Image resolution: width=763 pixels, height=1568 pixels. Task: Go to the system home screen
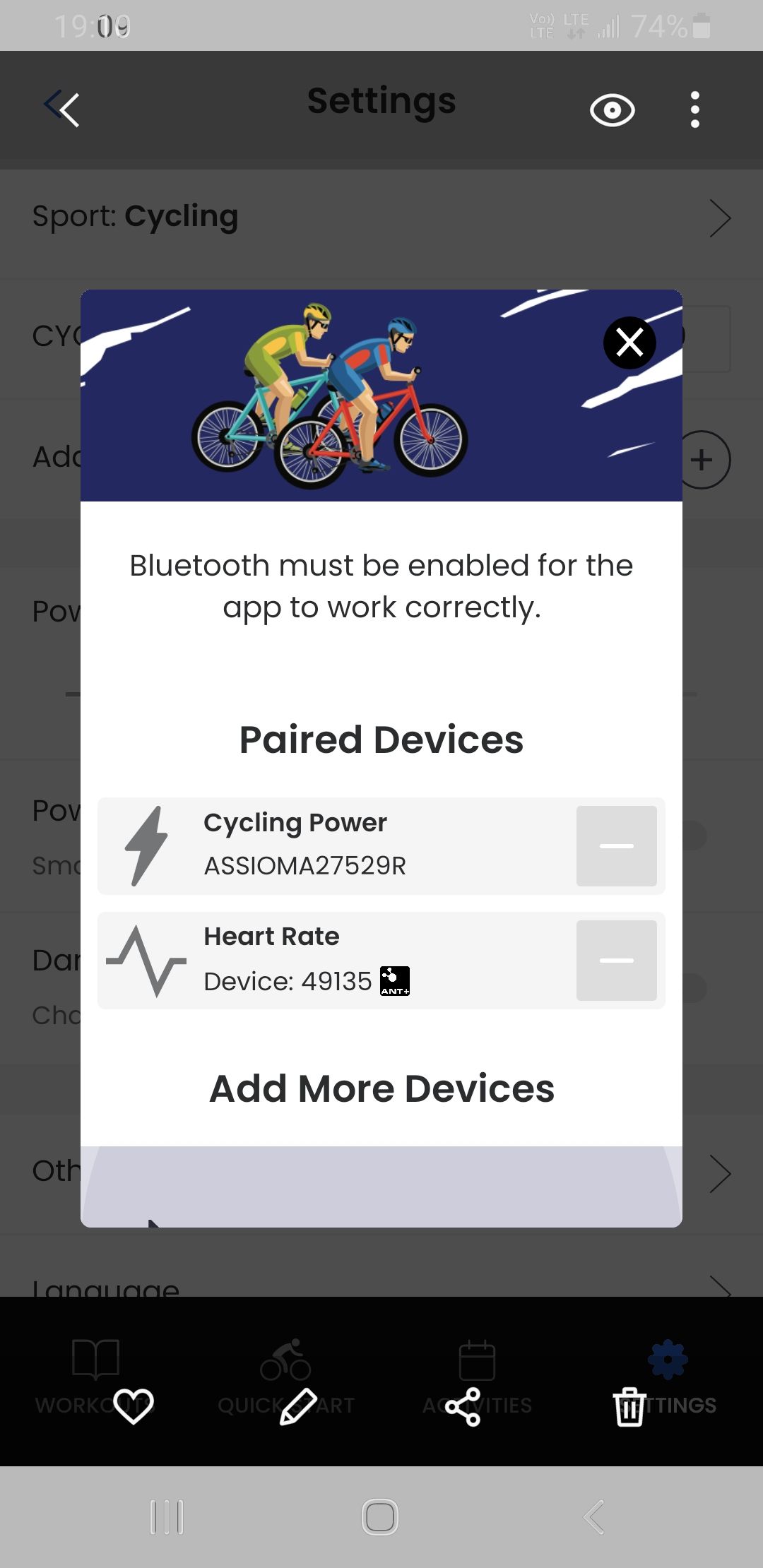(x=380, y=1516)
